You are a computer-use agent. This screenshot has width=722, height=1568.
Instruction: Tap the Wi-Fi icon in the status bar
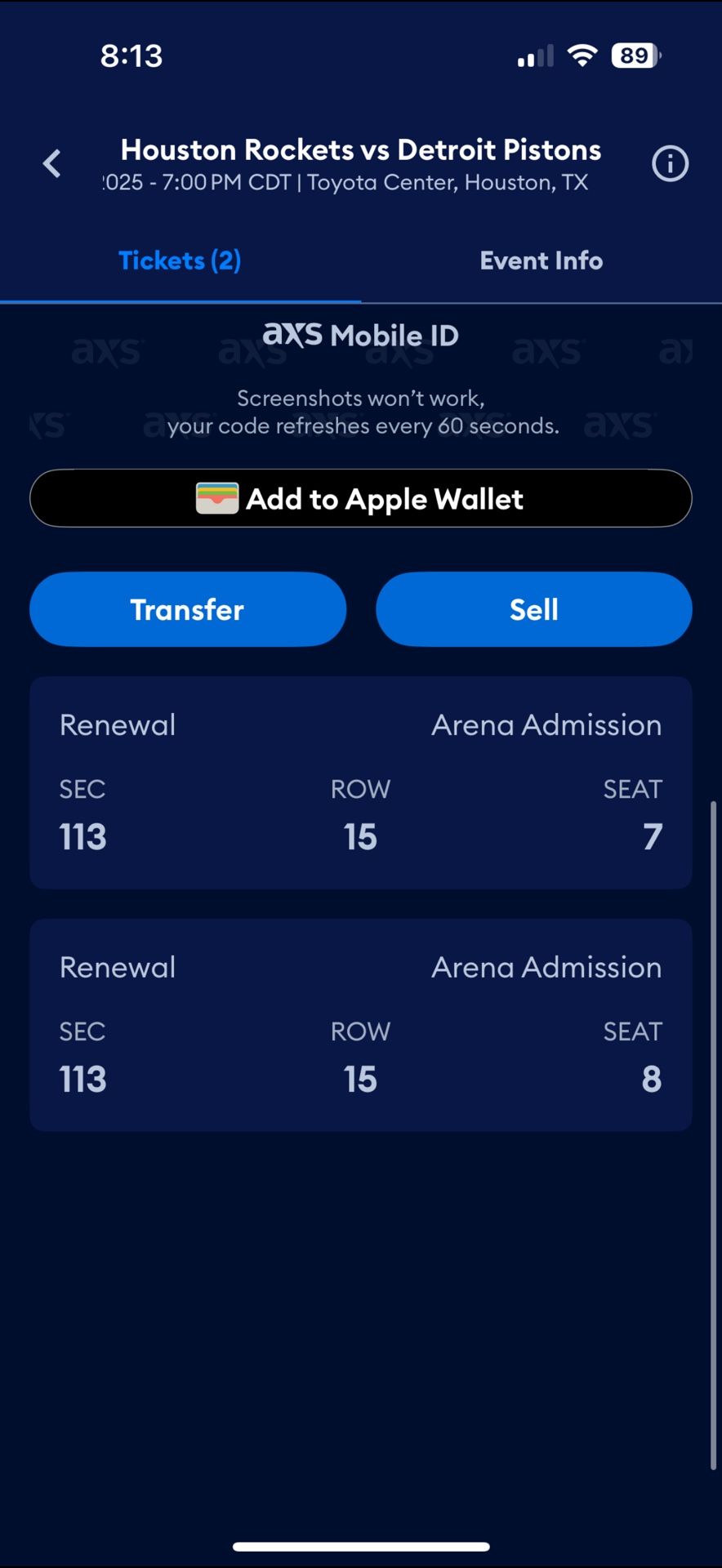tap(582, 56)
